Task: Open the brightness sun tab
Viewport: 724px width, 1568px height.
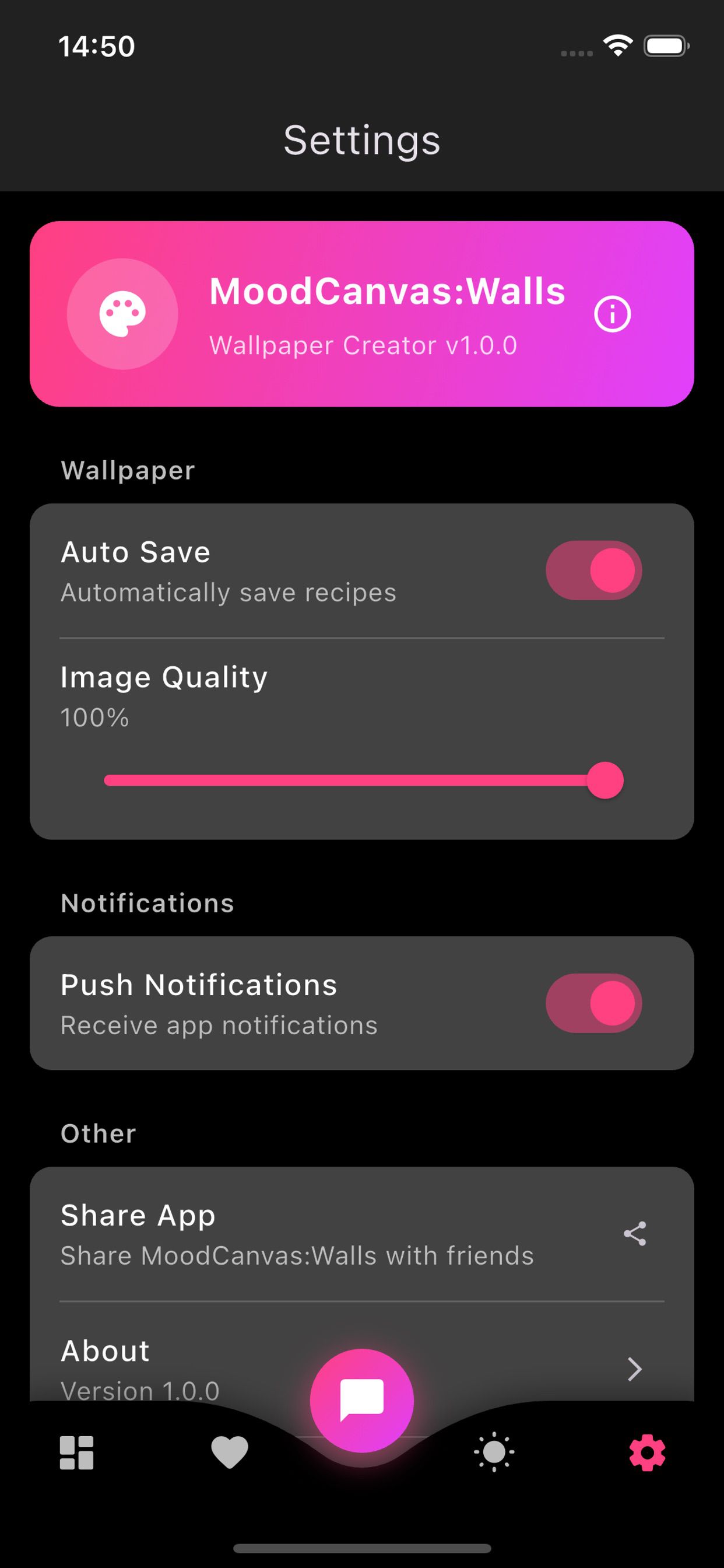Action: pyautogui.click(x=494, y=1452)
